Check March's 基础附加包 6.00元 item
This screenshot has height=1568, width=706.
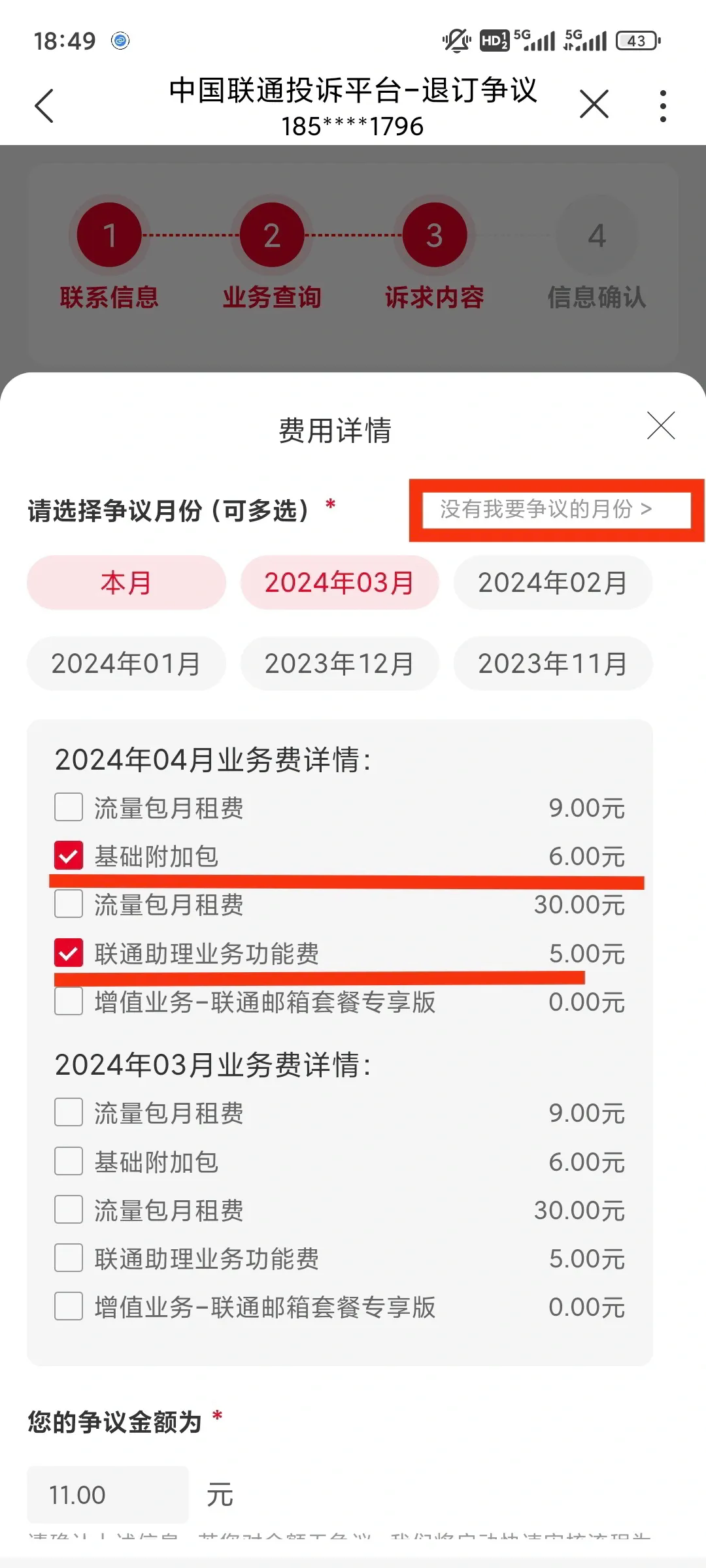coord(68,1162)
